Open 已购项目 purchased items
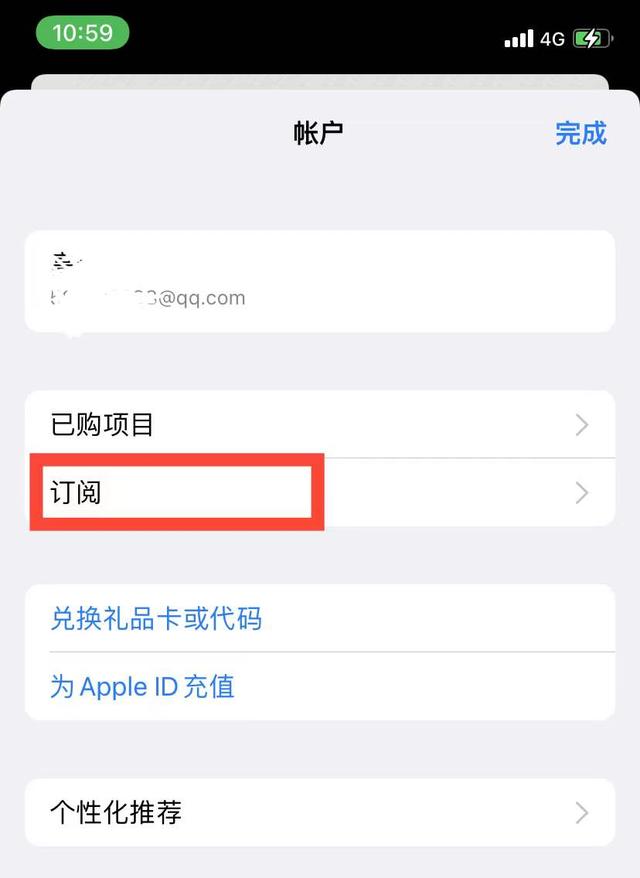This screenshot has width=640, height=878. tap(319, 425)
